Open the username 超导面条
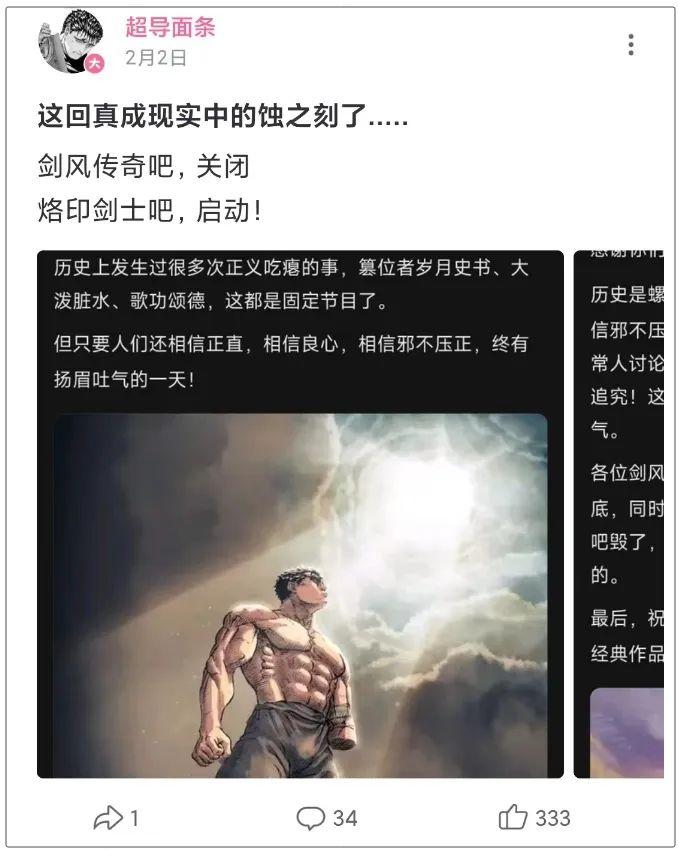 tap(170, 27)
